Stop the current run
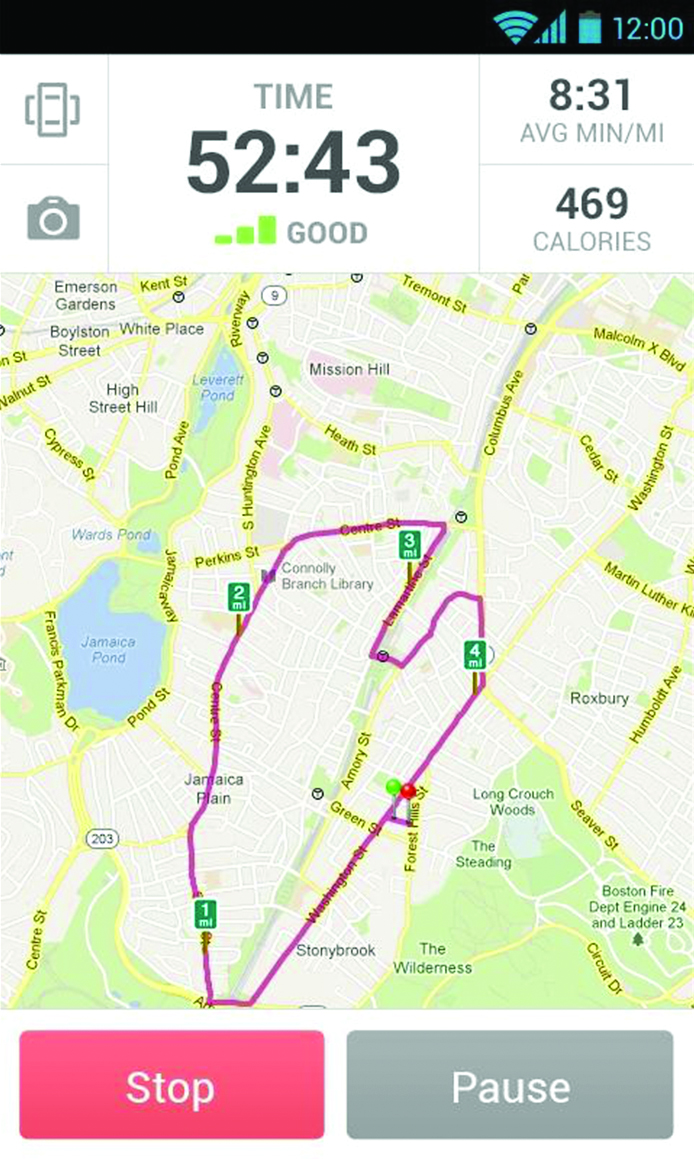The width and height of the screenshot is (694, 1159). click(171, 1085)
